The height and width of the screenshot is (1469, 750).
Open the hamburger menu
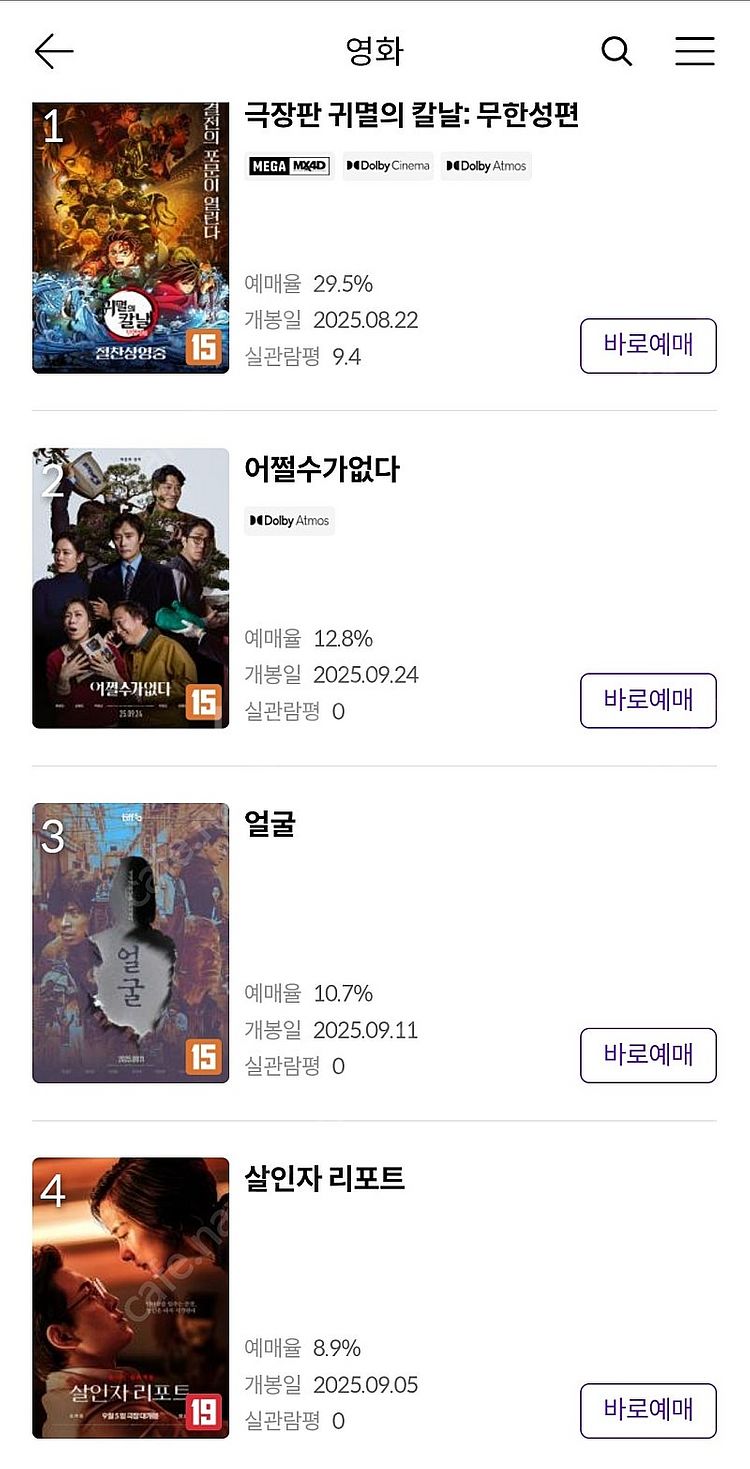(694, 51)
